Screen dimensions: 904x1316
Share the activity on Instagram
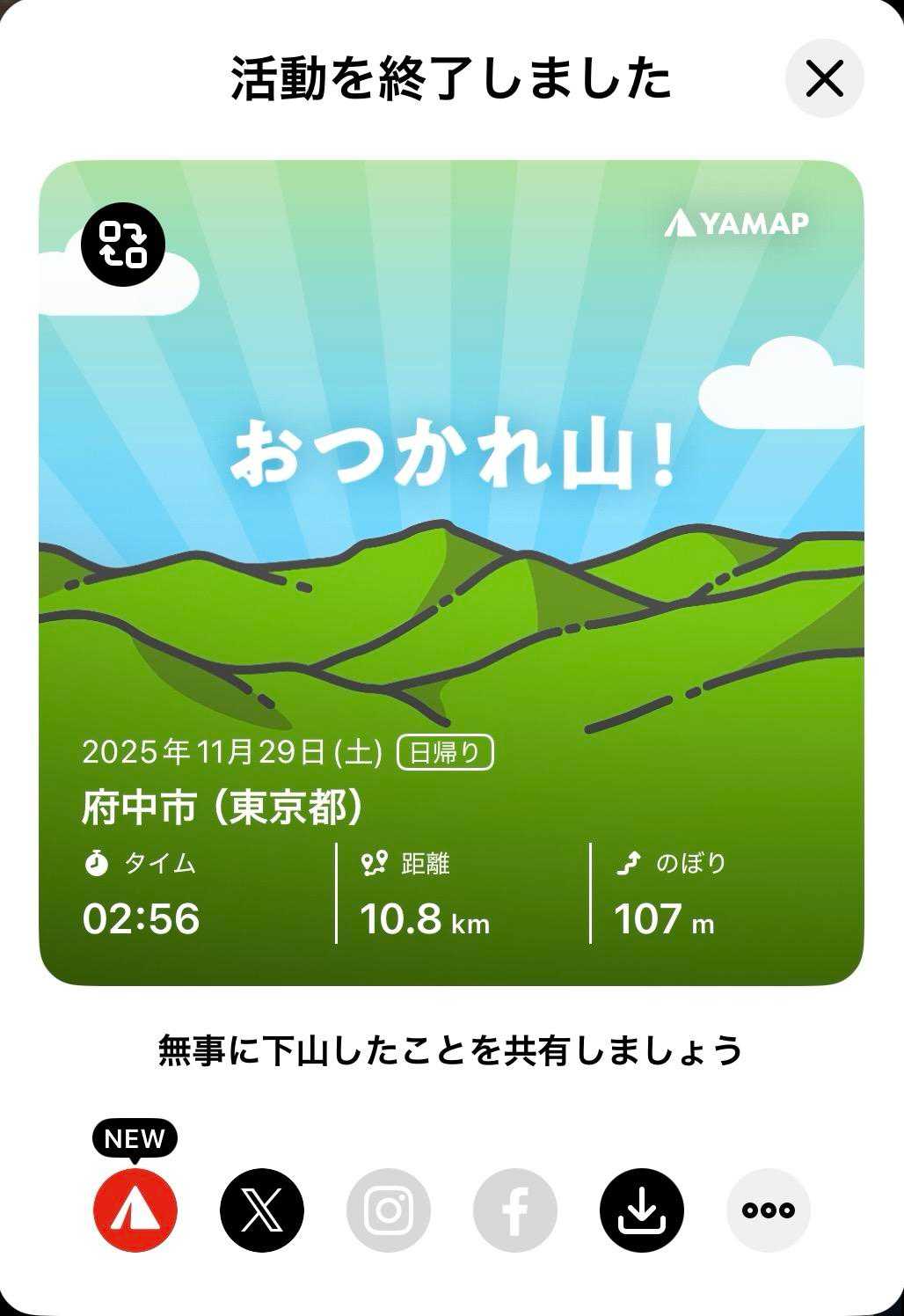[x=389, y=1210]
